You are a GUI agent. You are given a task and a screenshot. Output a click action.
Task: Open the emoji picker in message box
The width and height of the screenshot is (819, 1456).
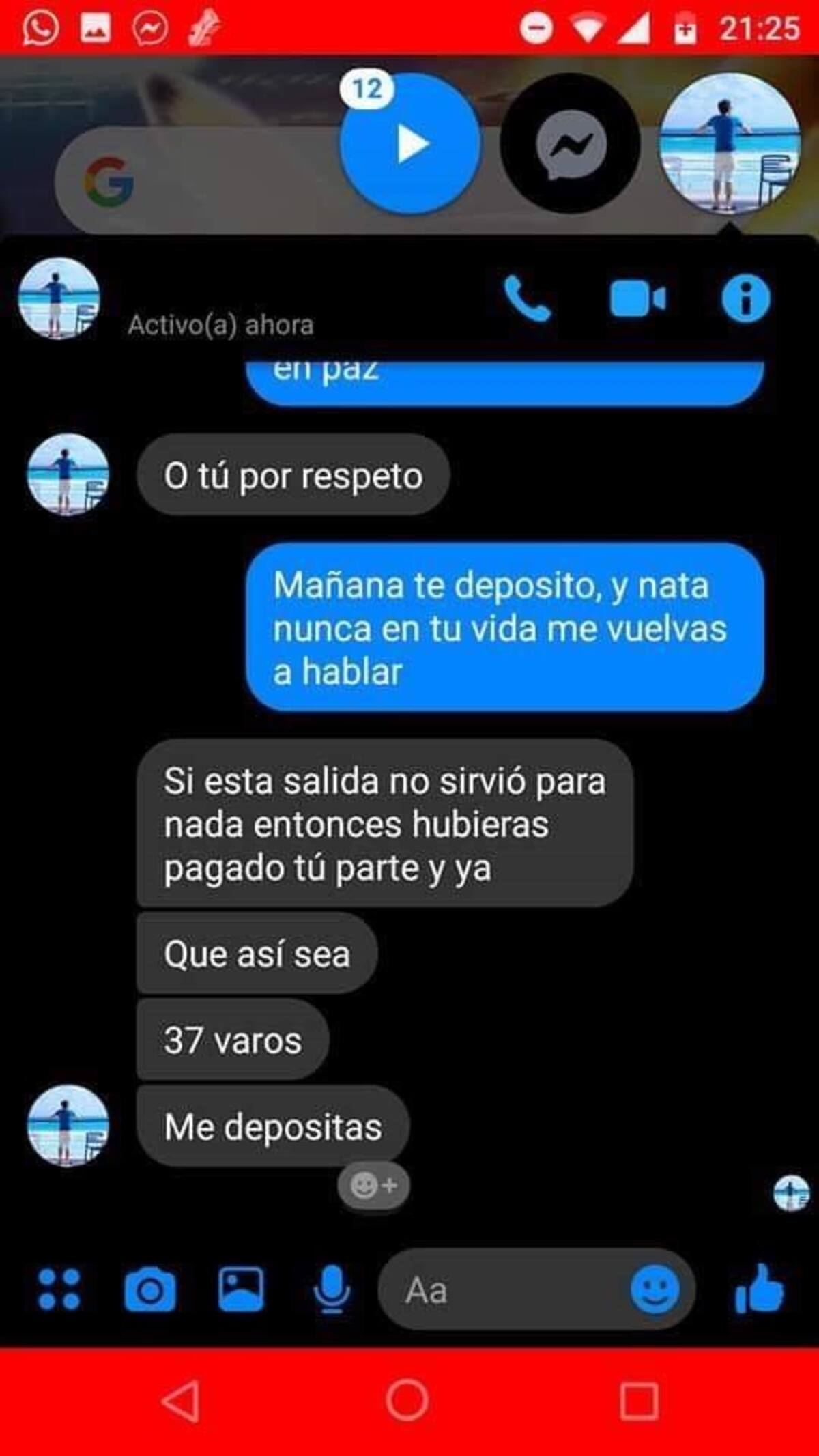tap(655, 1289)
